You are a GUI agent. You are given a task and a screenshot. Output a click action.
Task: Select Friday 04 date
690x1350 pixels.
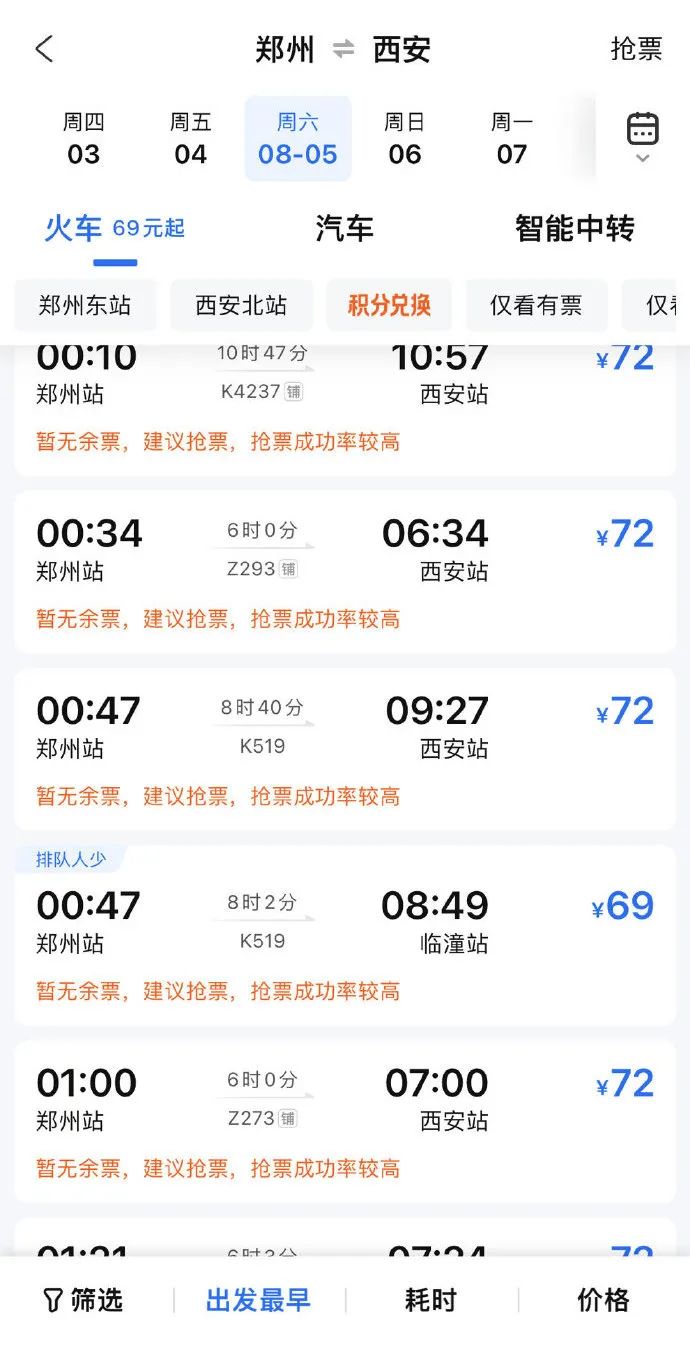coord(190,139)
